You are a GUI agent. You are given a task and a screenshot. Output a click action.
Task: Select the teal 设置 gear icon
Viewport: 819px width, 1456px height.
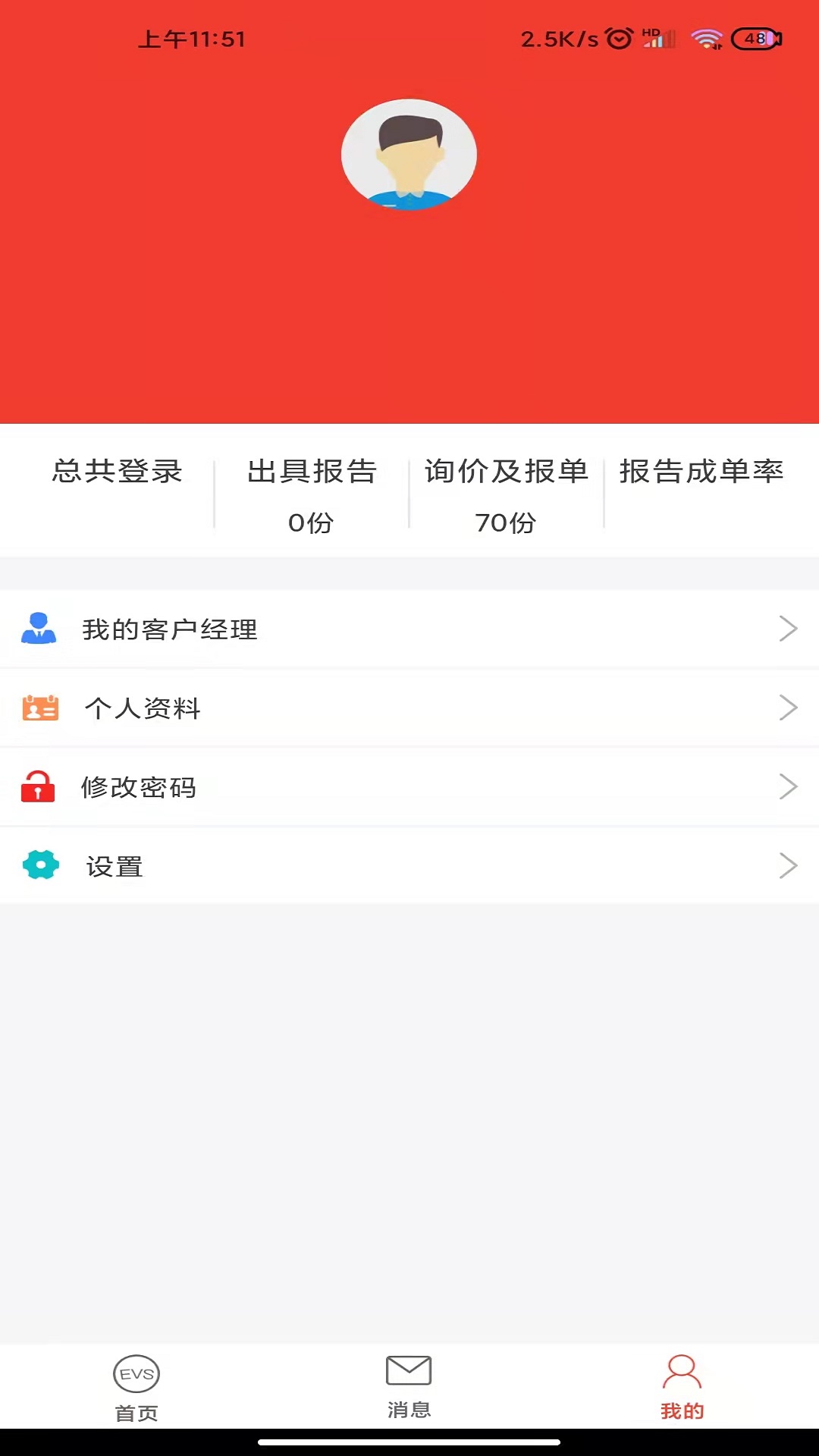[x=39, y=865]
